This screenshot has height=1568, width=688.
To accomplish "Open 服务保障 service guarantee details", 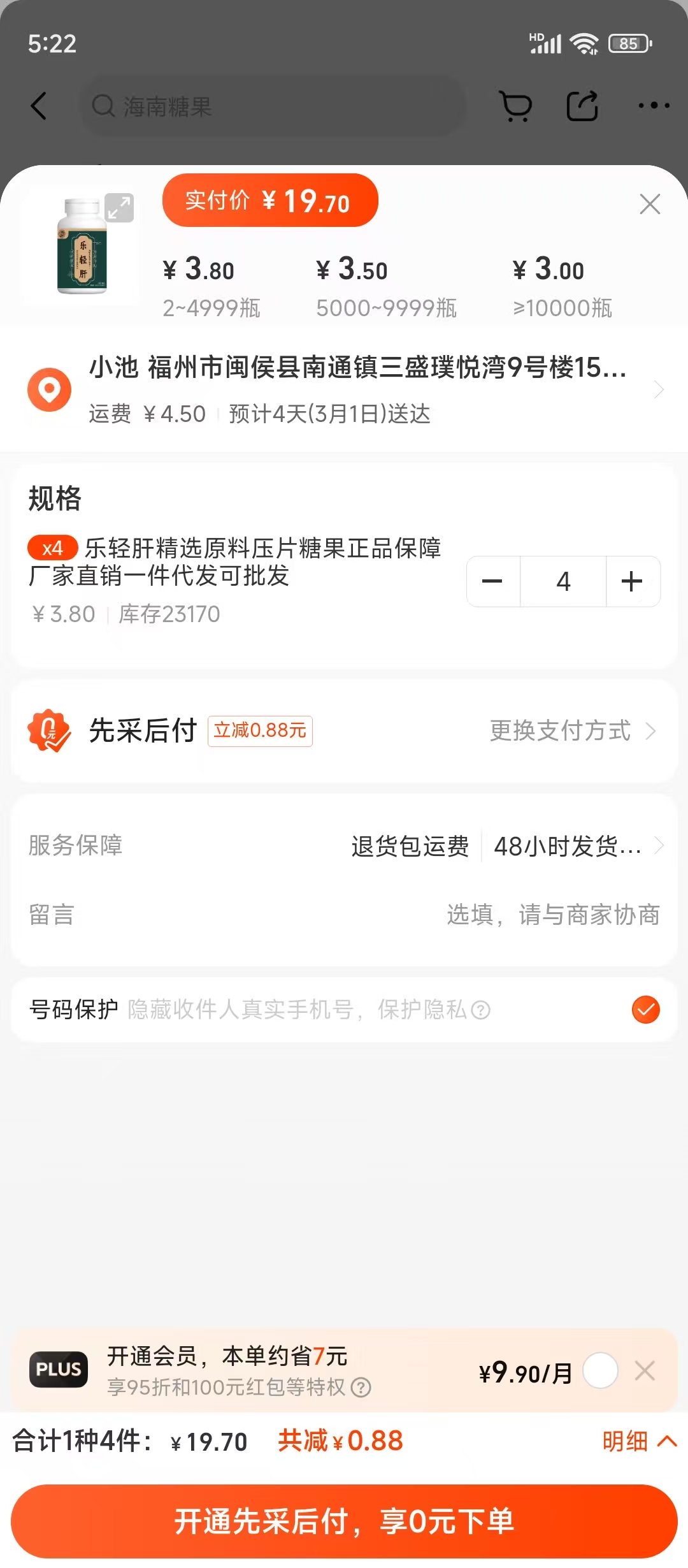I will [x=344, y=846].
